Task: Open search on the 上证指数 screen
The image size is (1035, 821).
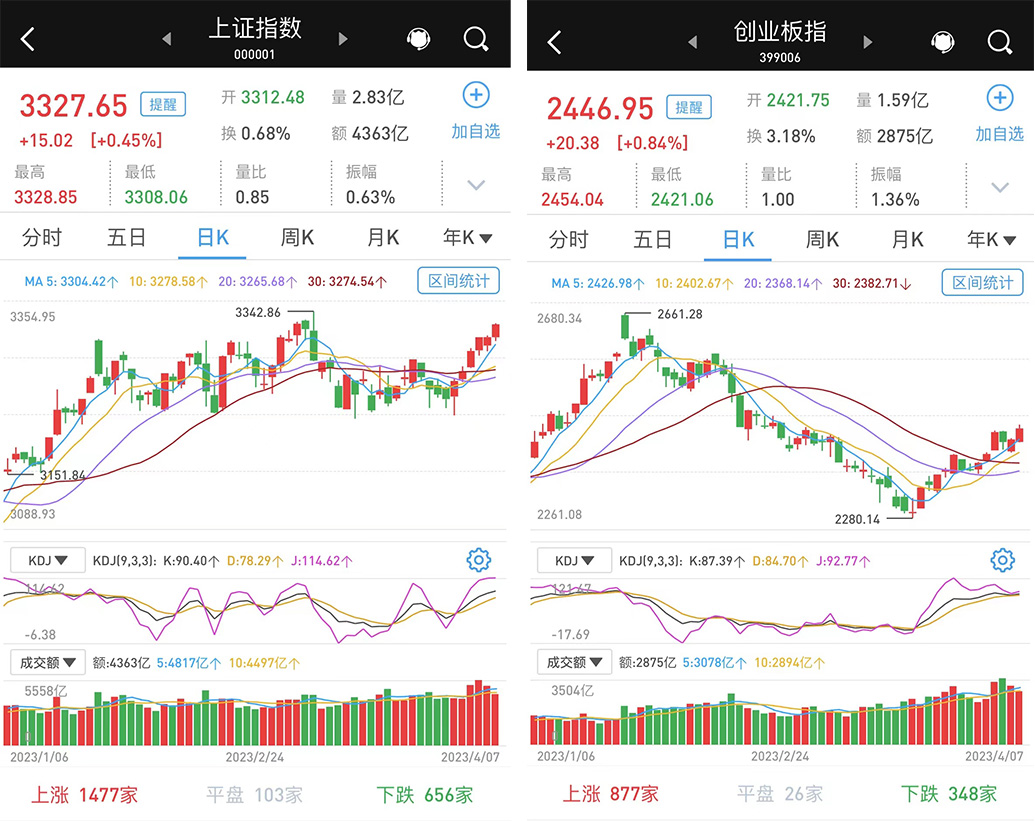Action: 476,39
